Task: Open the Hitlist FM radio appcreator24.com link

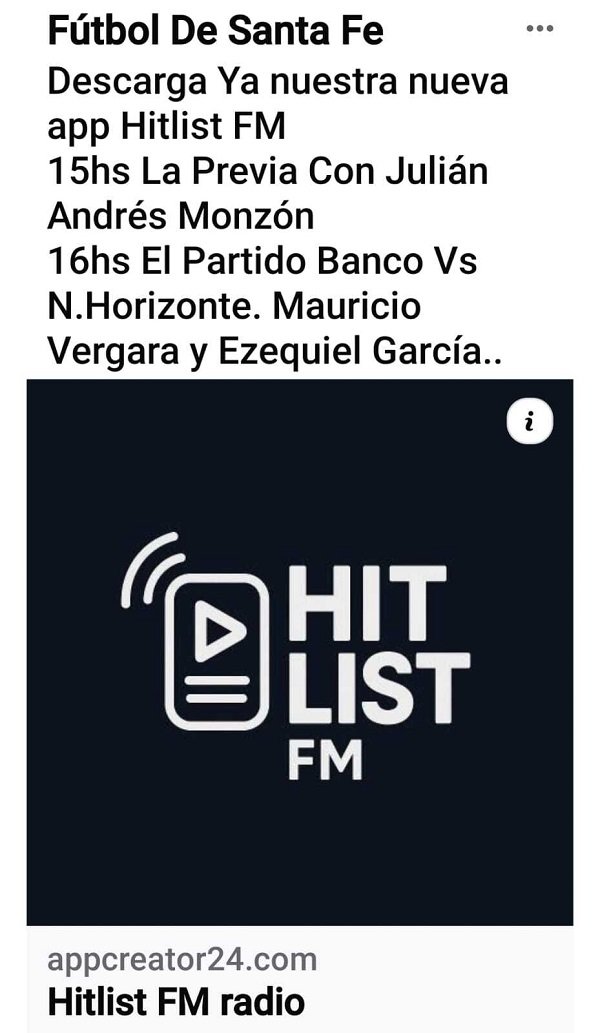Action: (176, 1000)
